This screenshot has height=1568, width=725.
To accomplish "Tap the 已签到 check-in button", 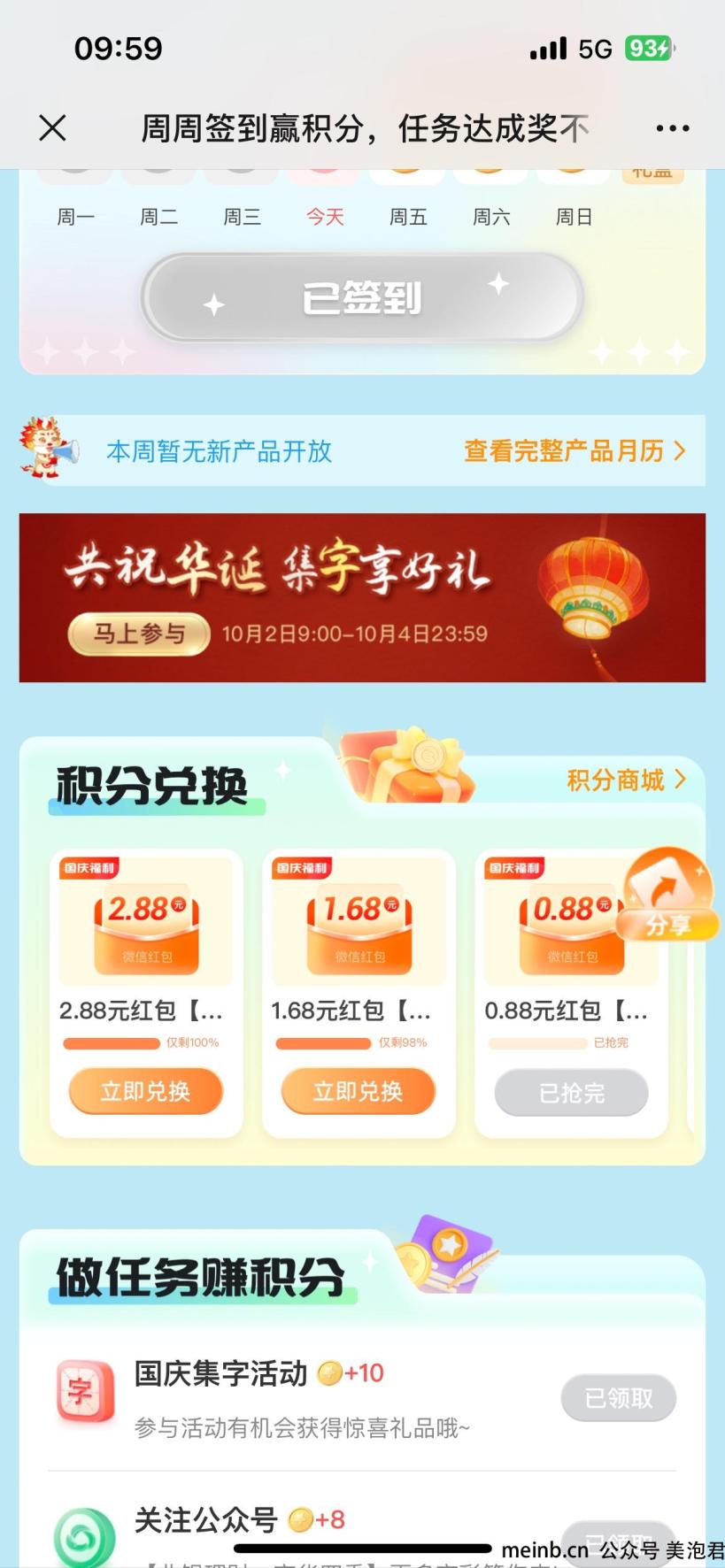I will (x=362, y=298).
